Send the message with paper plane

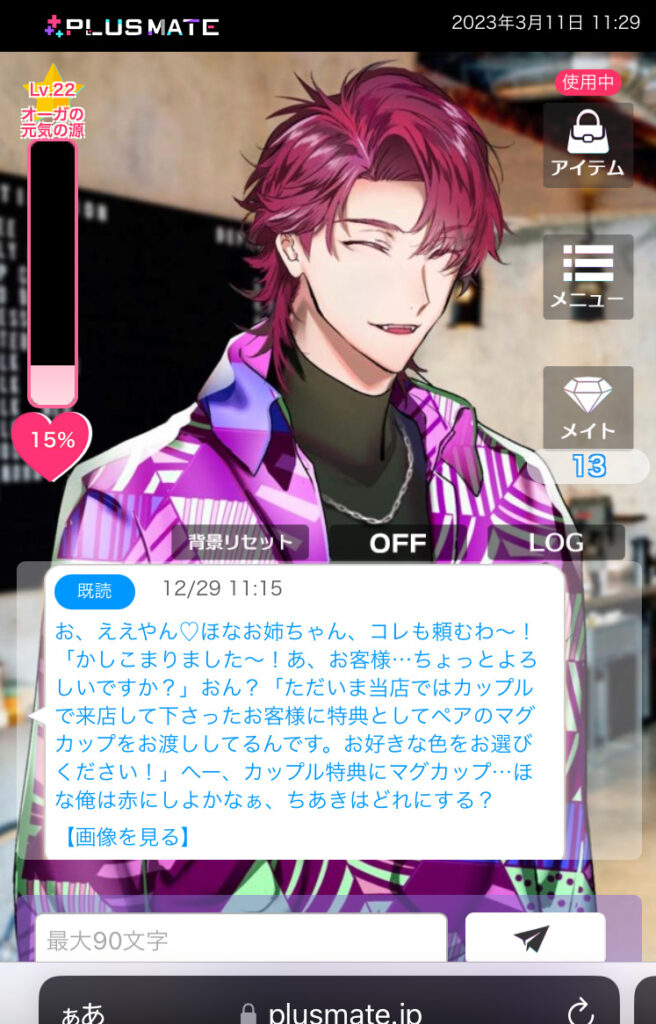[534, 938]
